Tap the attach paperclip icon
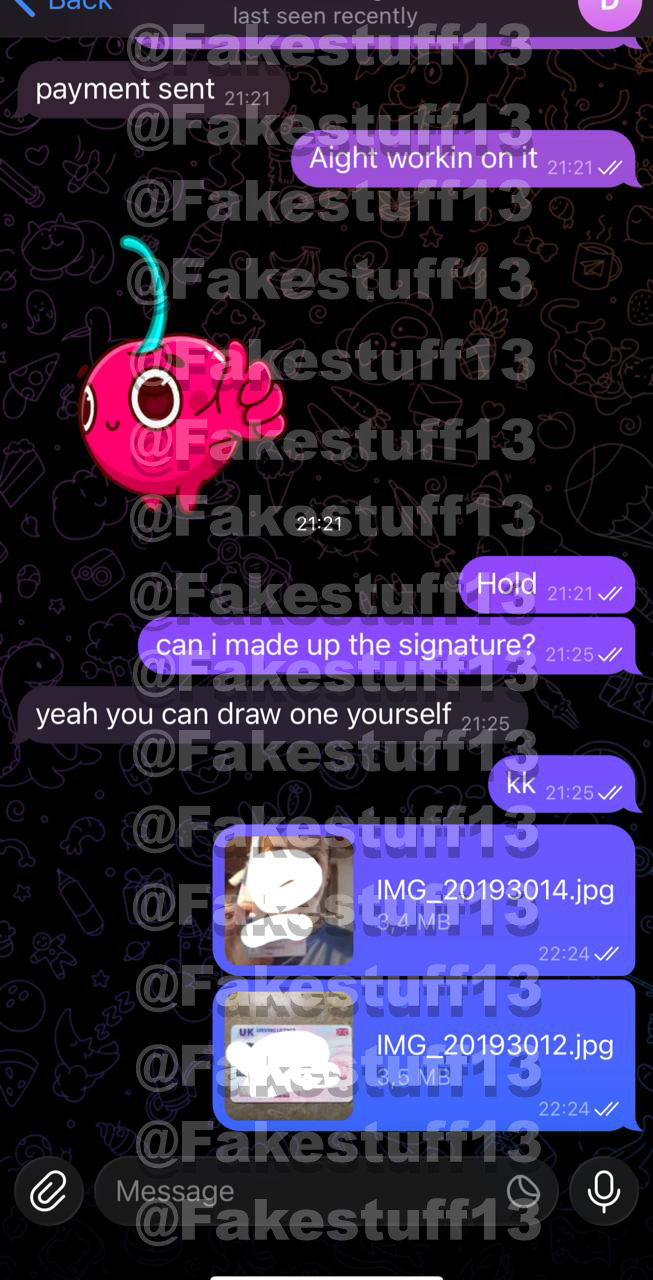Image resolution: width=653 pixels, height=1280 pixels. [48, 1191]
